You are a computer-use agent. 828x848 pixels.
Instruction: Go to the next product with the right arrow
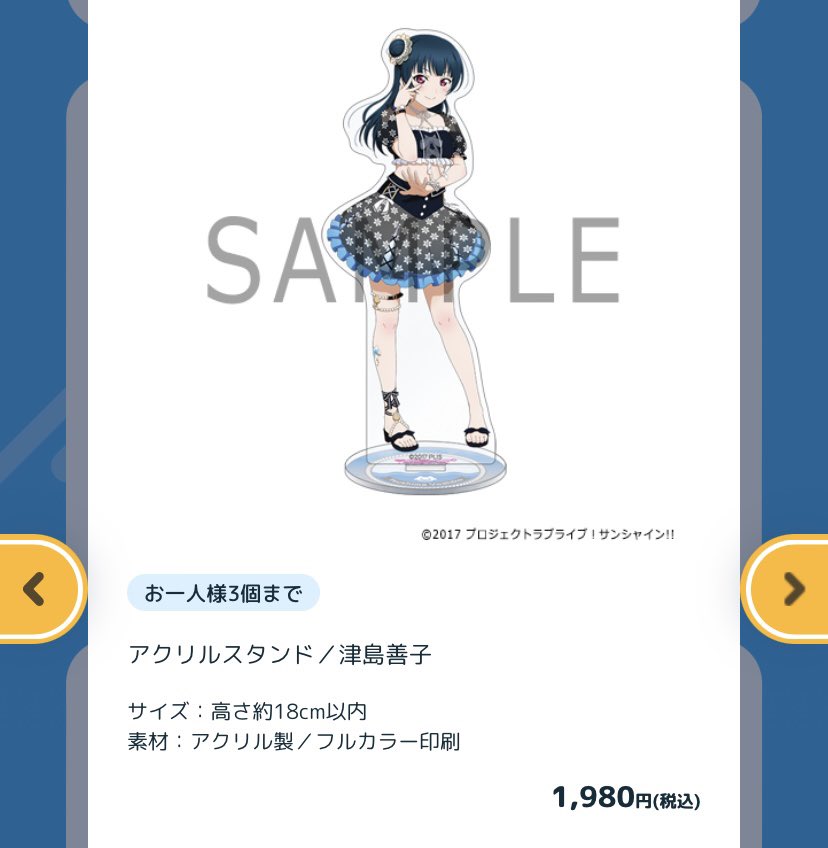click(x=790, y=589)
